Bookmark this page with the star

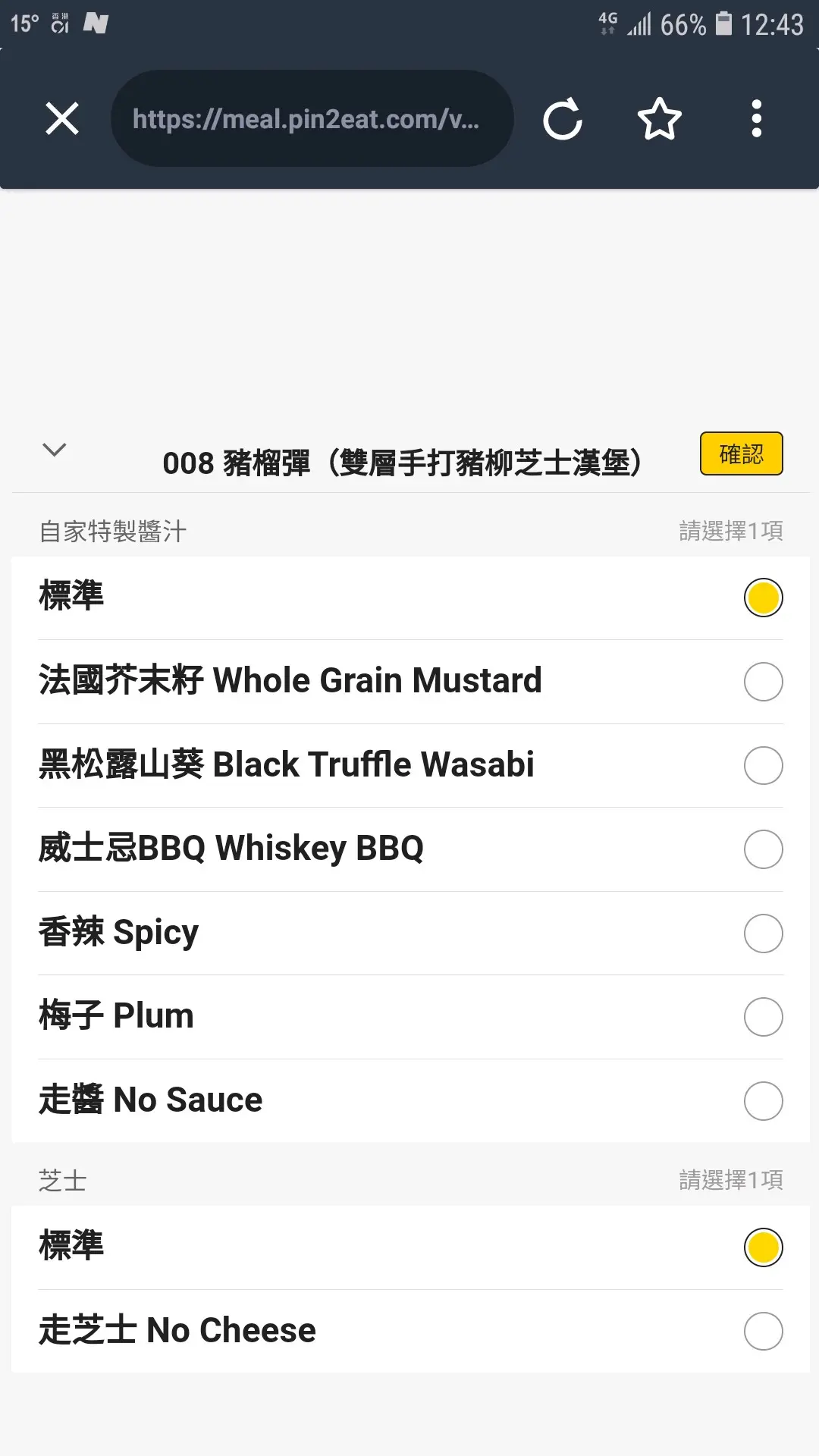[x=659, y=119]
